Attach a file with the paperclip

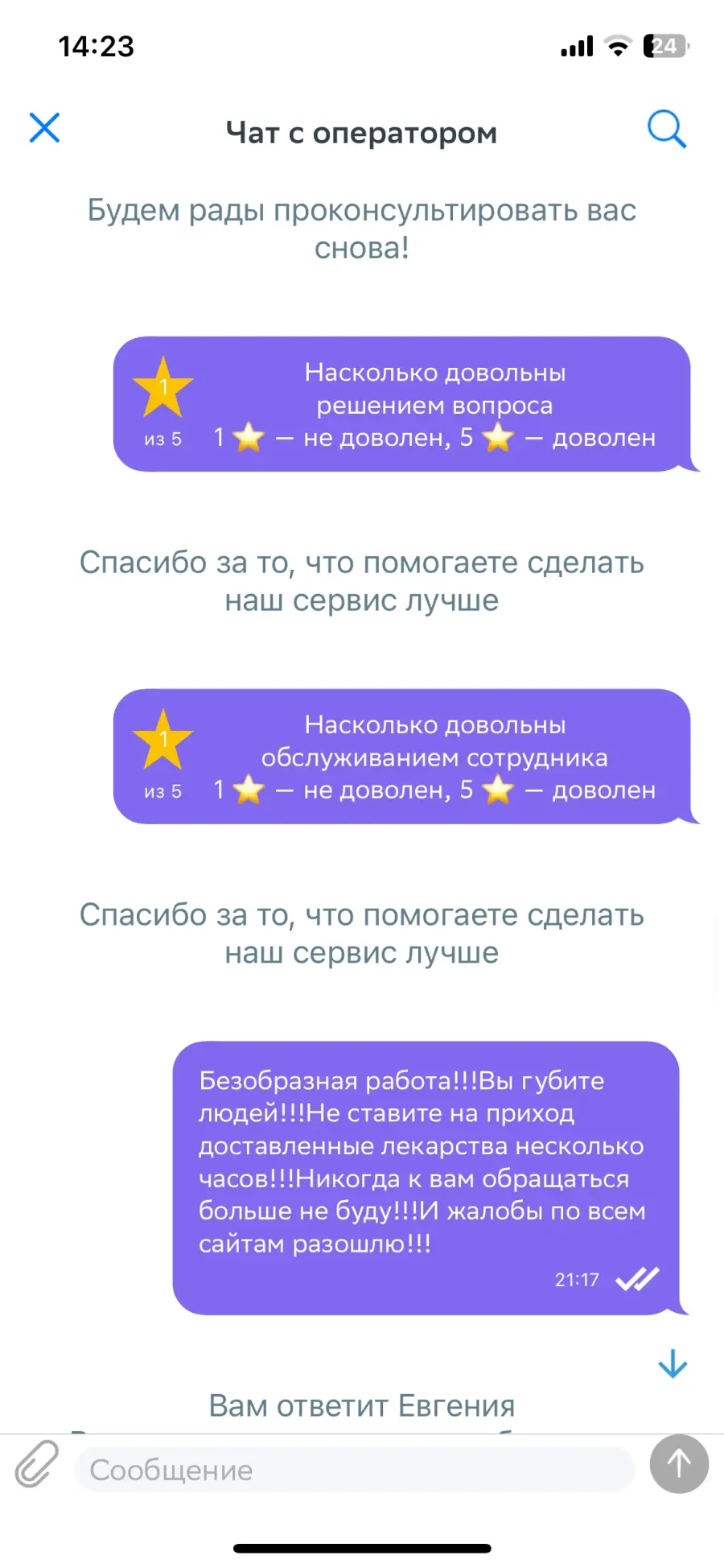(x=37, y=1463)
